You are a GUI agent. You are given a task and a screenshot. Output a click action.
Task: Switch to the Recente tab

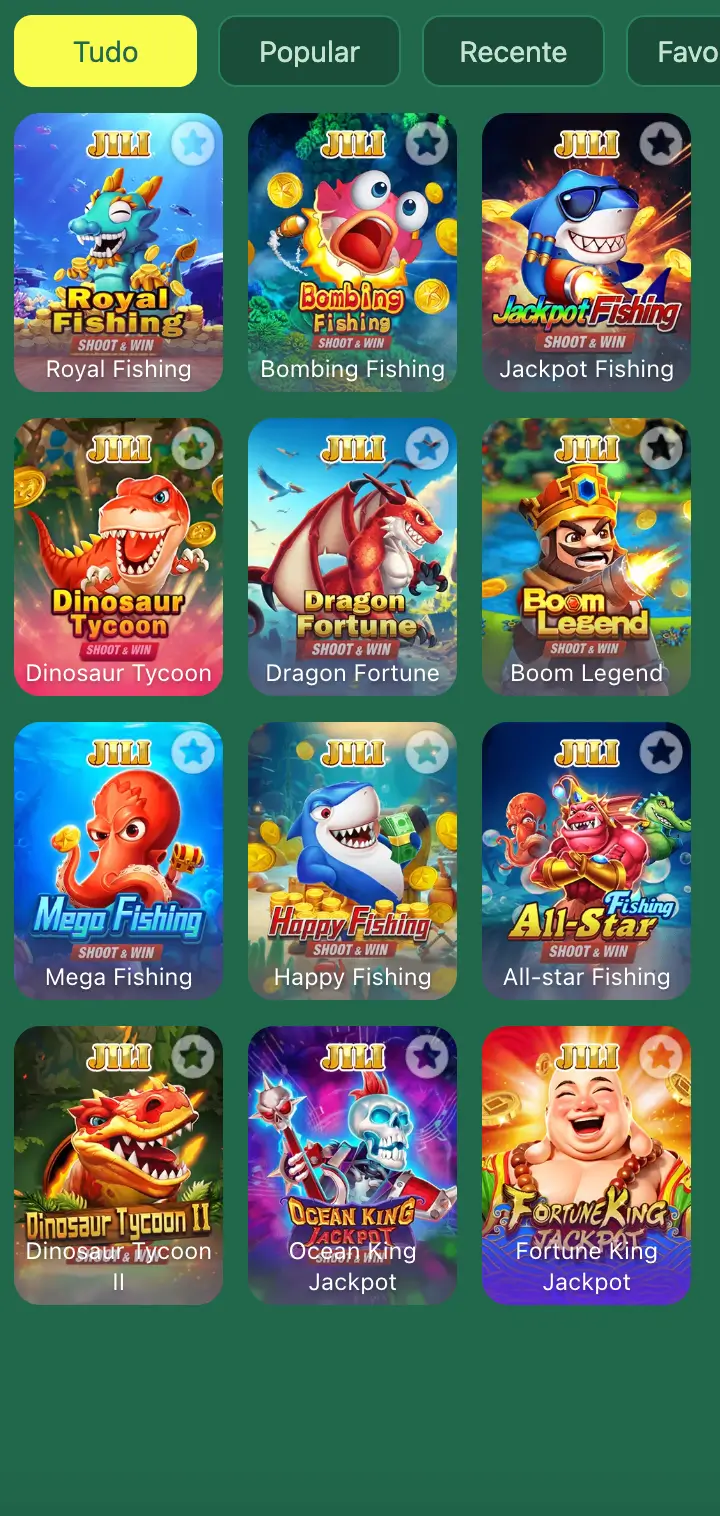(x=513, y=52)
